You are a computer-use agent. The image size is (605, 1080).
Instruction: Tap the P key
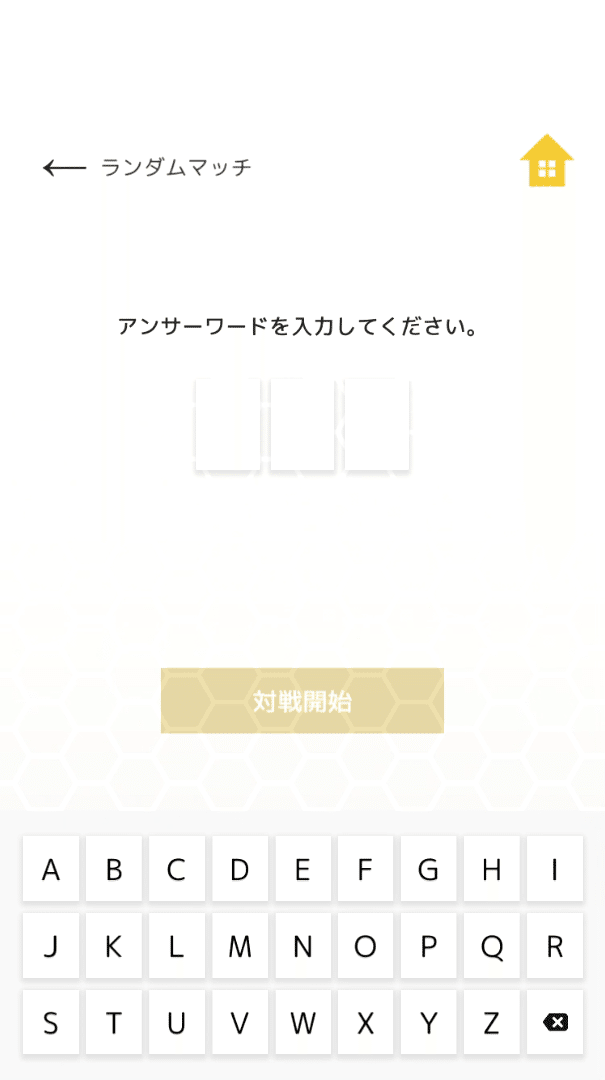(x=429, y=946)
